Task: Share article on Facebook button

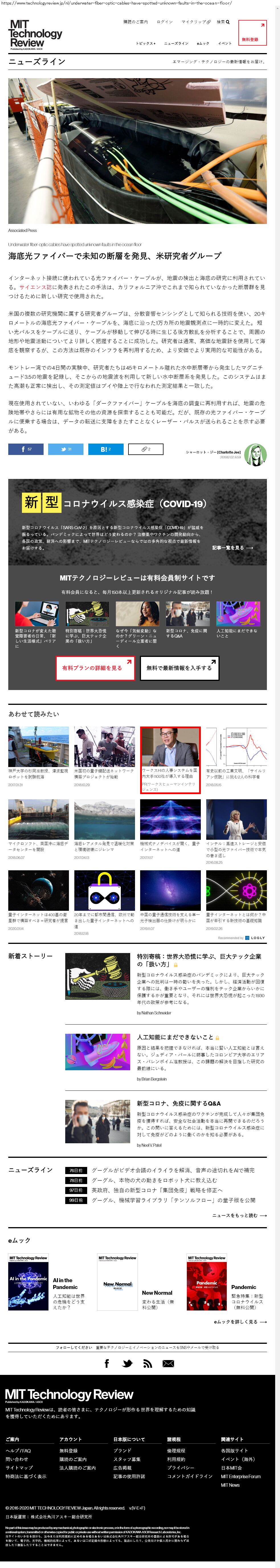Action: [26, 449]
